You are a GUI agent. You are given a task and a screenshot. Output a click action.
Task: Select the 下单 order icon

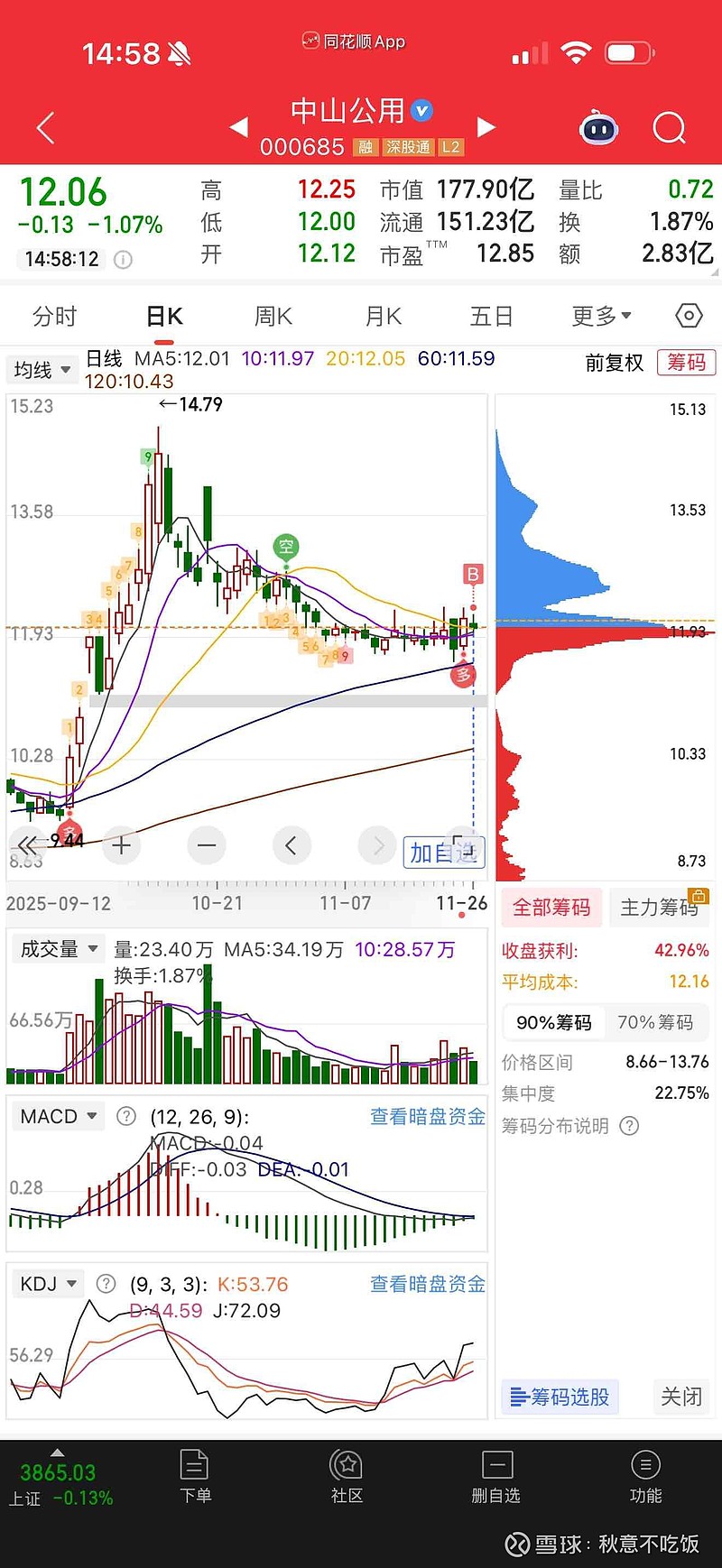(x=195, y=1475)
